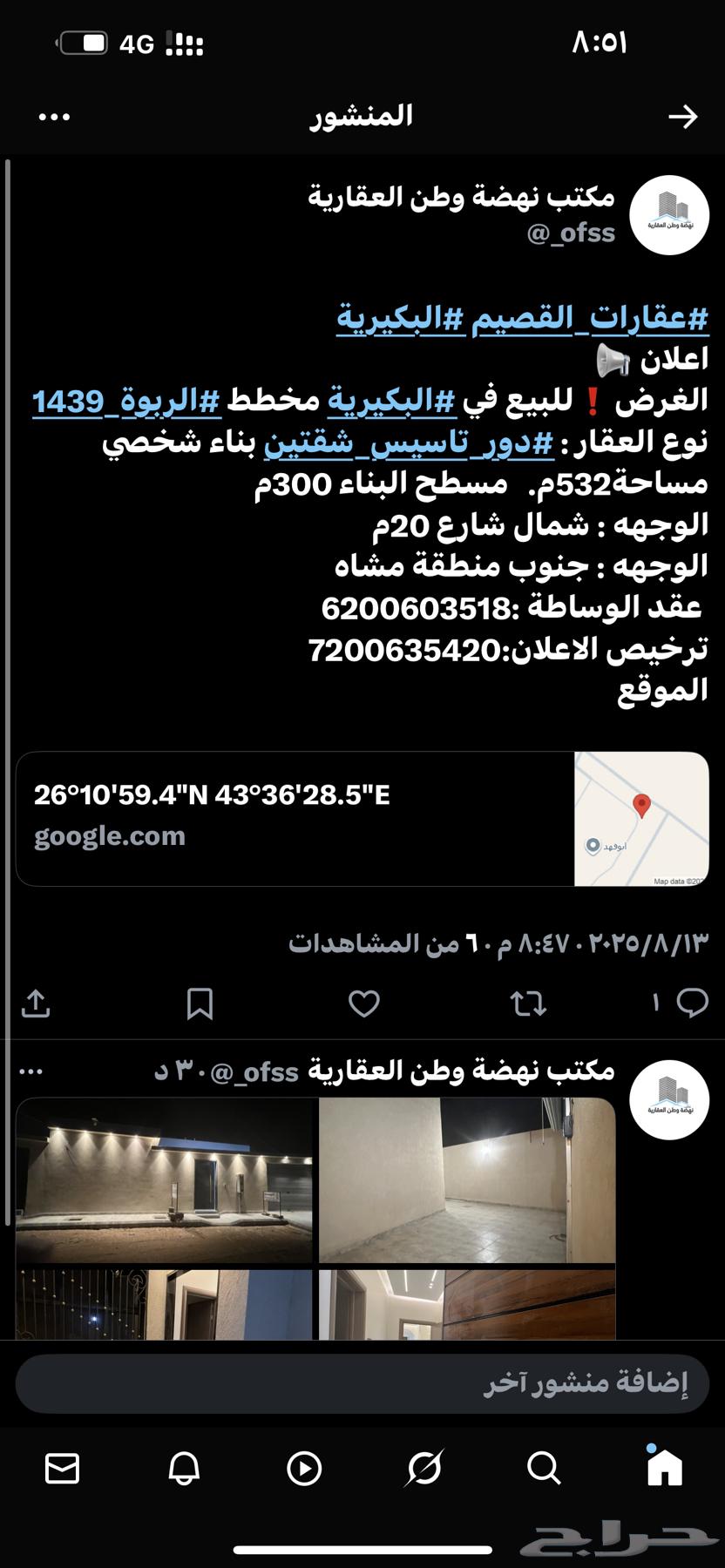View the lit house exterior photo
Screen dimensions: 725x1568
pyautogui.click(x=164, y=1180)
